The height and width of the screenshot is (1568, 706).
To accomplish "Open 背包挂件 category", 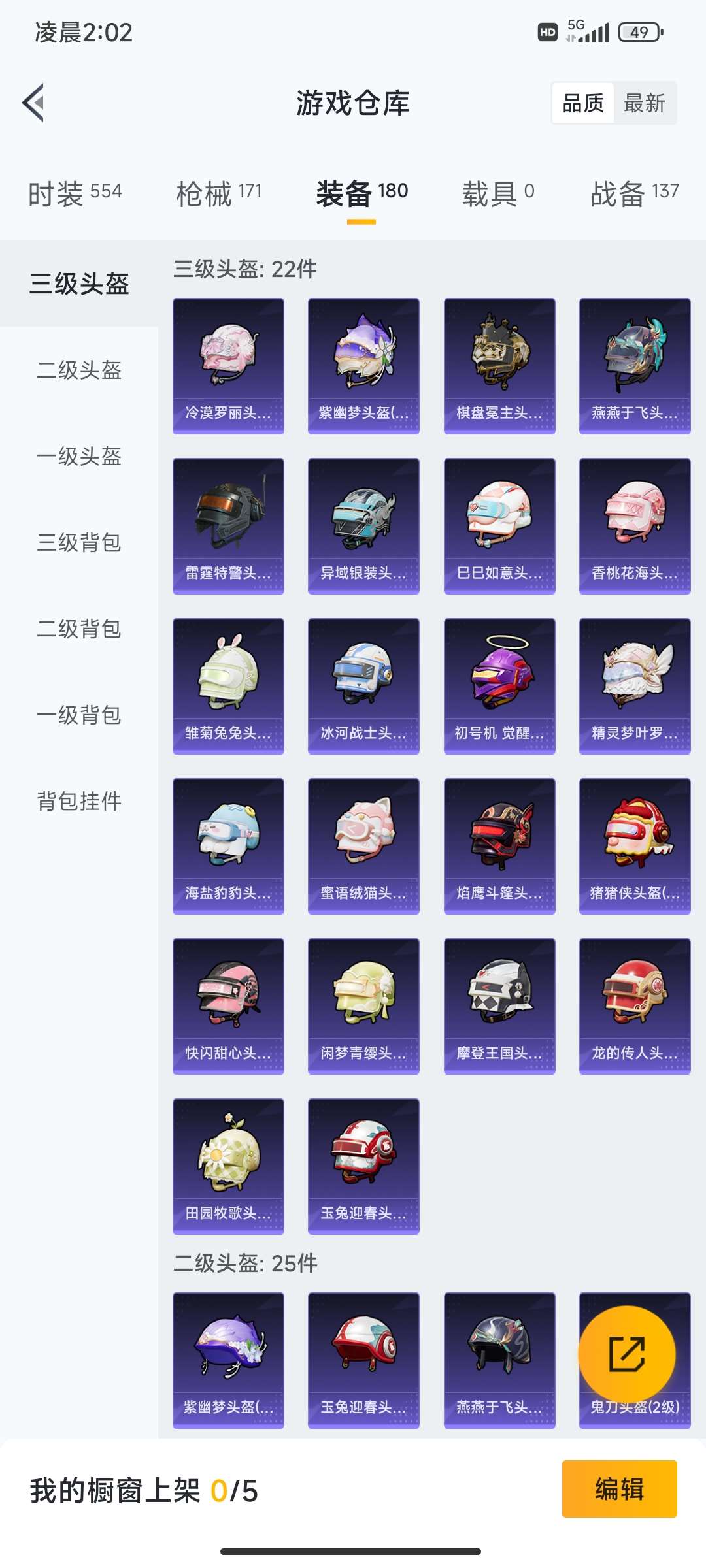I will coord(79,802).
